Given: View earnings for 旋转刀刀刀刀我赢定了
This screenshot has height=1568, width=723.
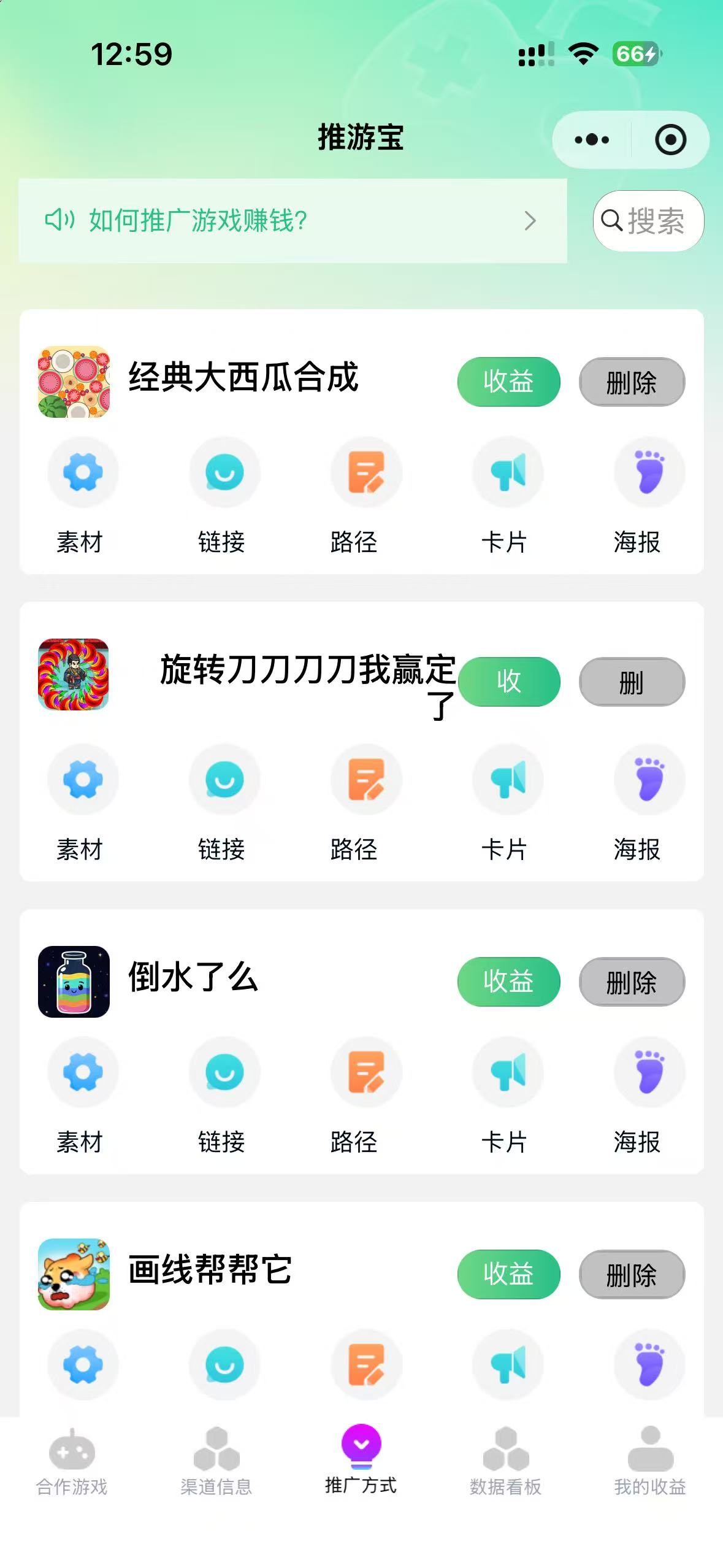Looking at the screenshot, I should click(x=508, y=682).
